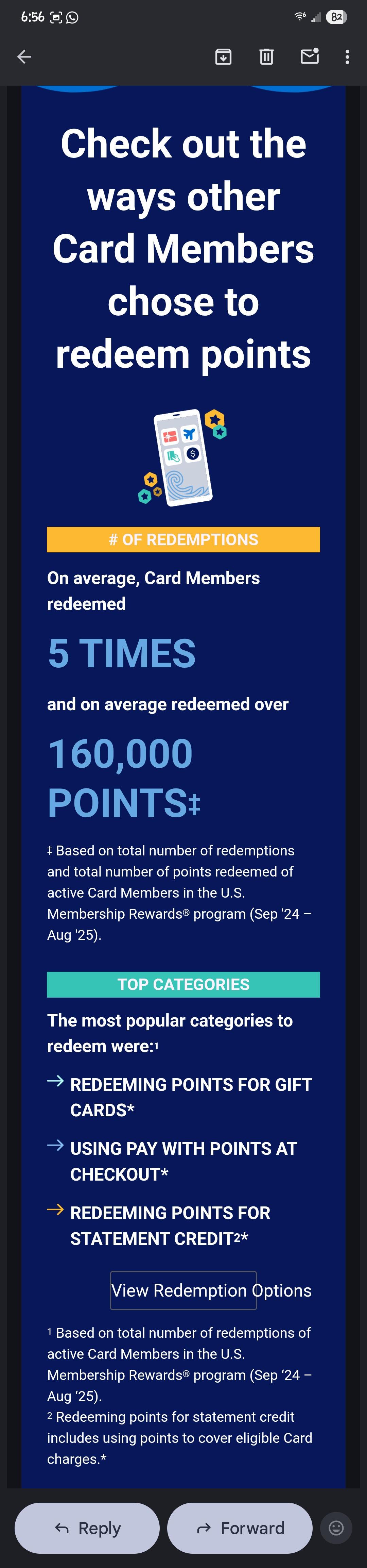The image size is (367, 1568).
Task: Open the overflow menu
Action: pos(348,57)
